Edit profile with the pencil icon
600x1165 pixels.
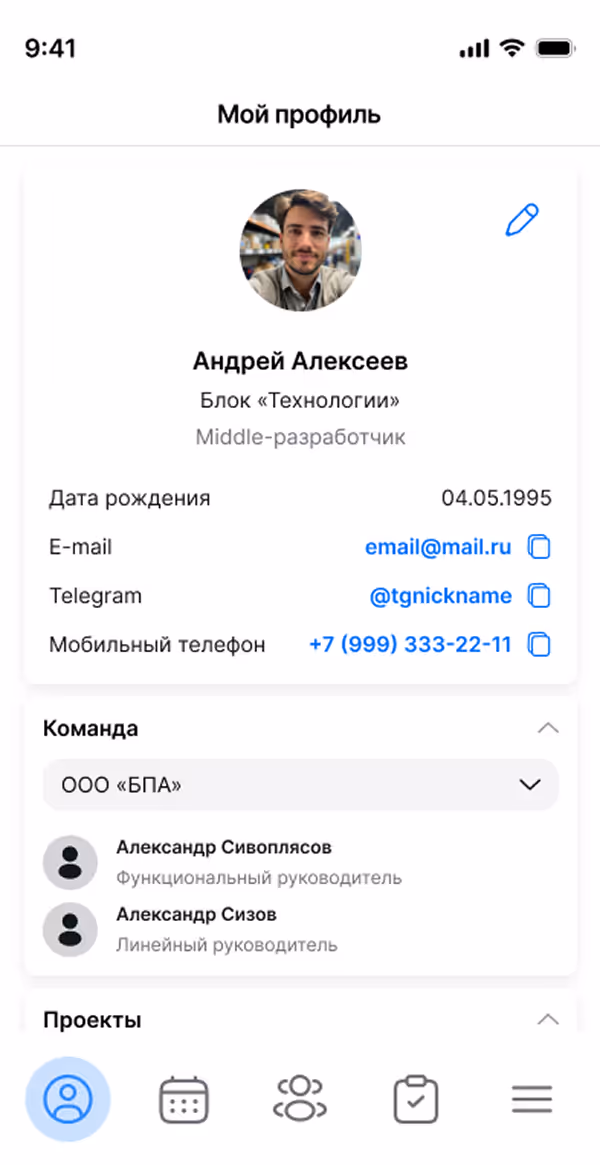522,220
